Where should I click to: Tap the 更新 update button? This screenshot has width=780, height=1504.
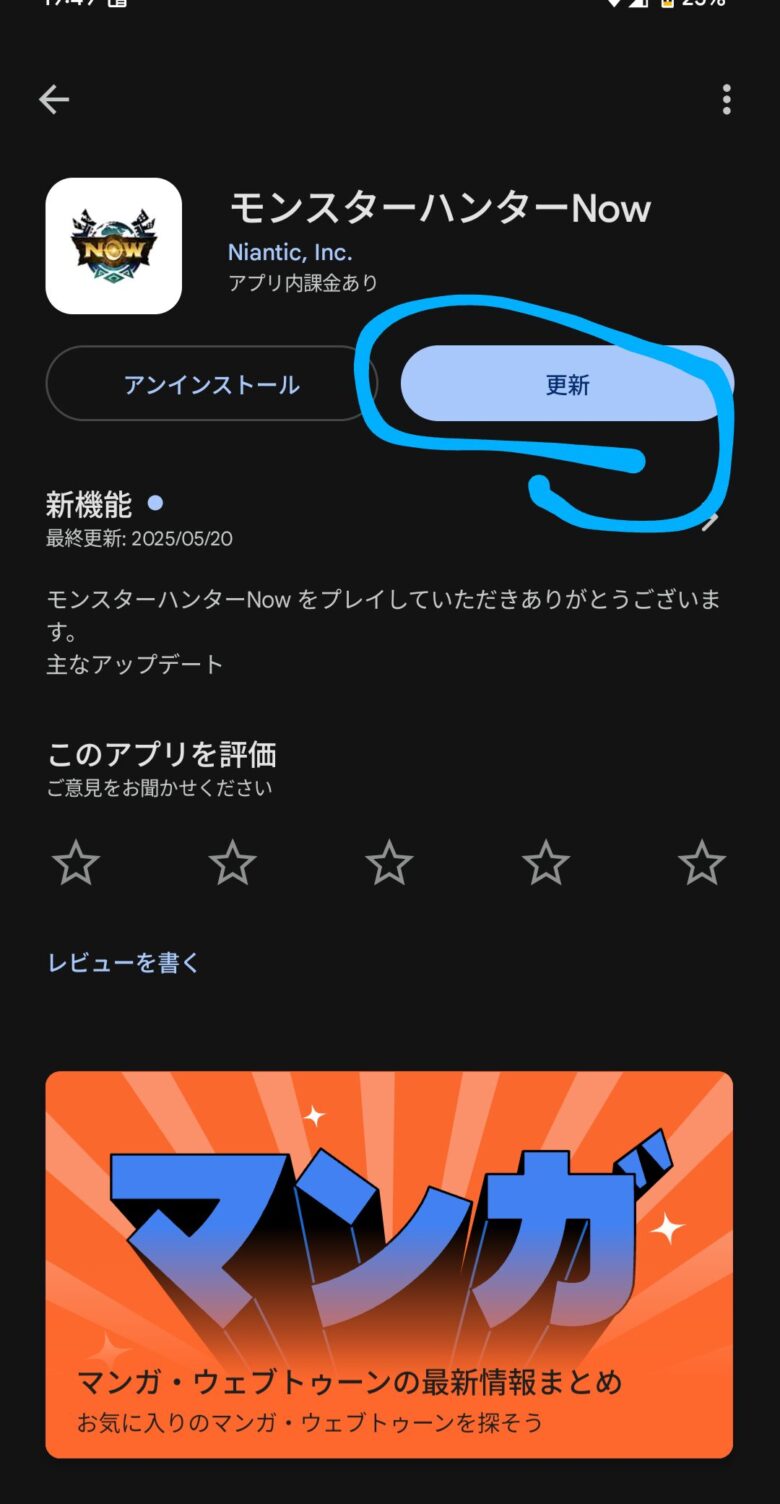[x=567, y=384]
